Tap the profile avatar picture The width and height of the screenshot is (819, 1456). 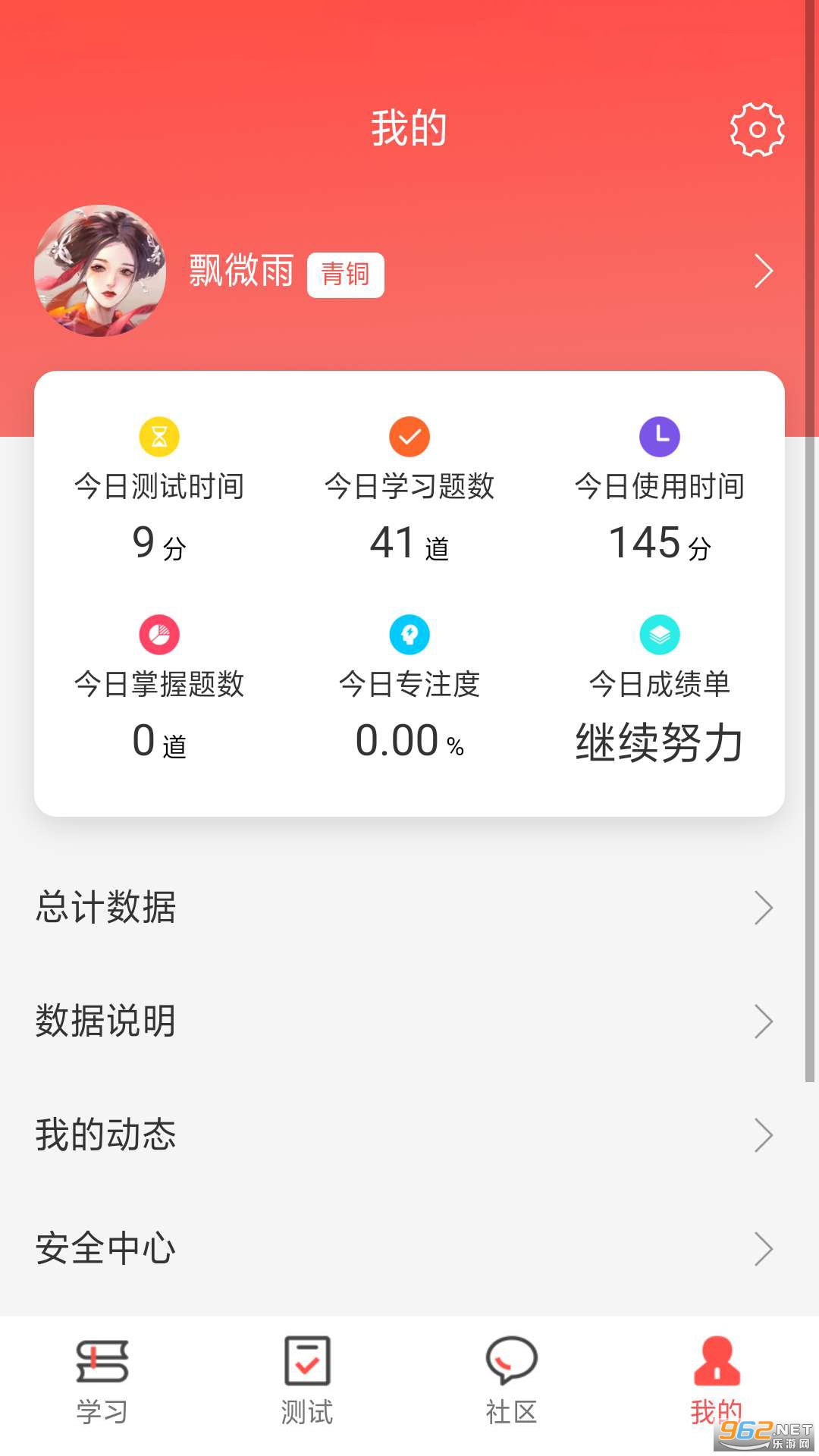[100, 271]
